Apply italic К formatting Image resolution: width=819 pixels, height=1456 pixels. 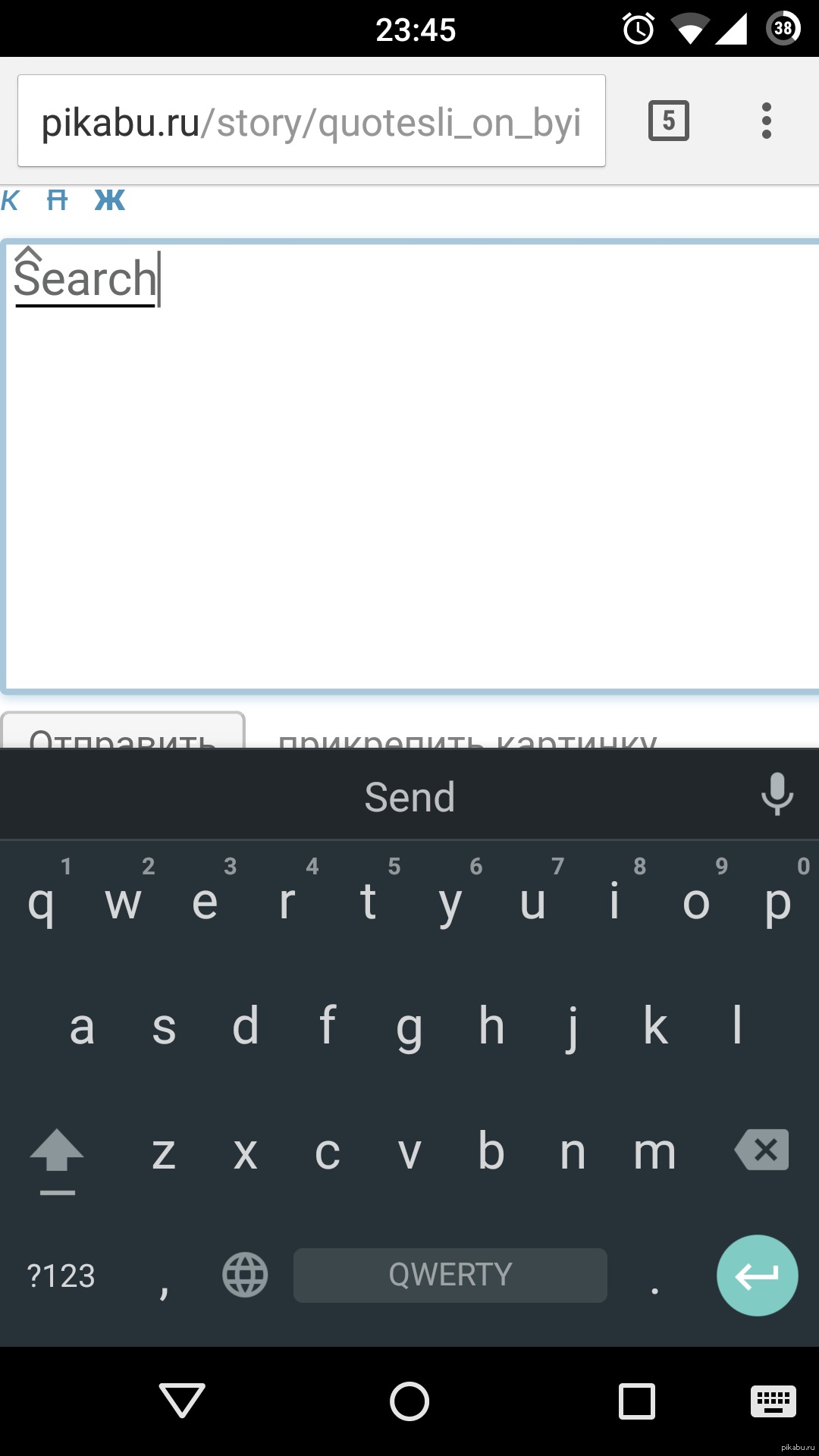(x=11, y=200)
